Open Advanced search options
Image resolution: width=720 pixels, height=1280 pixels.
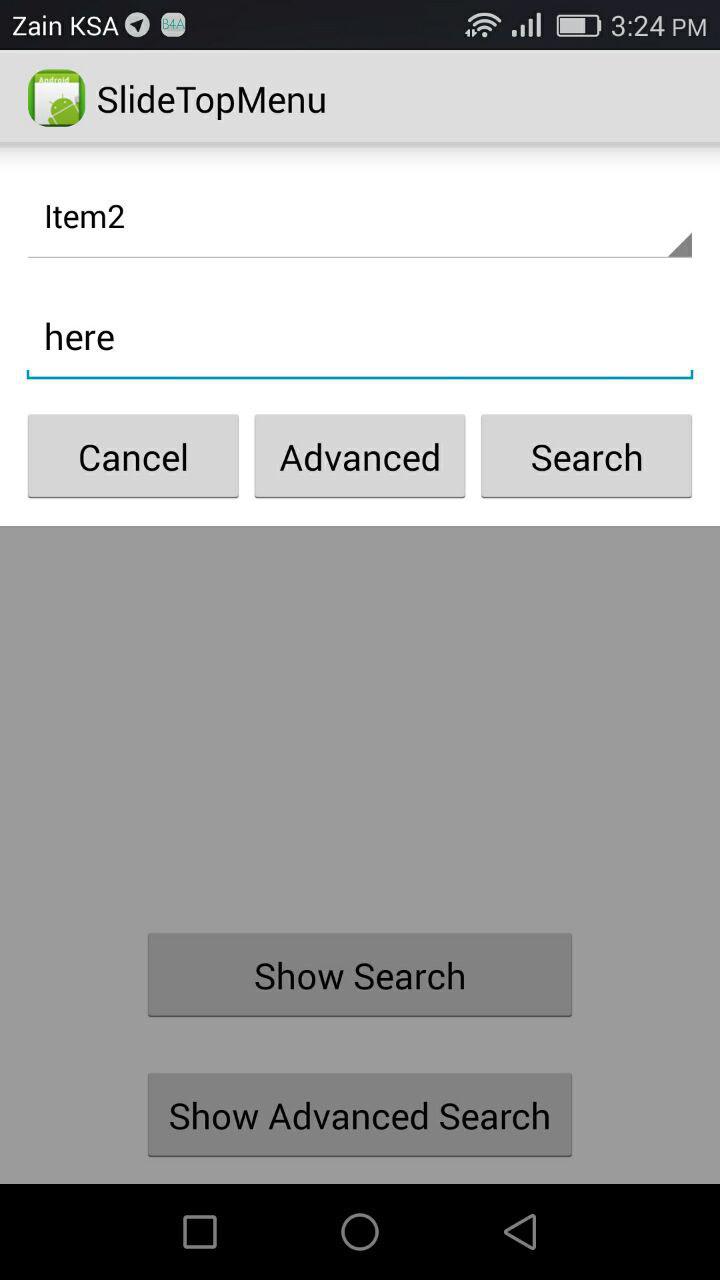click(x=359, y=457)
